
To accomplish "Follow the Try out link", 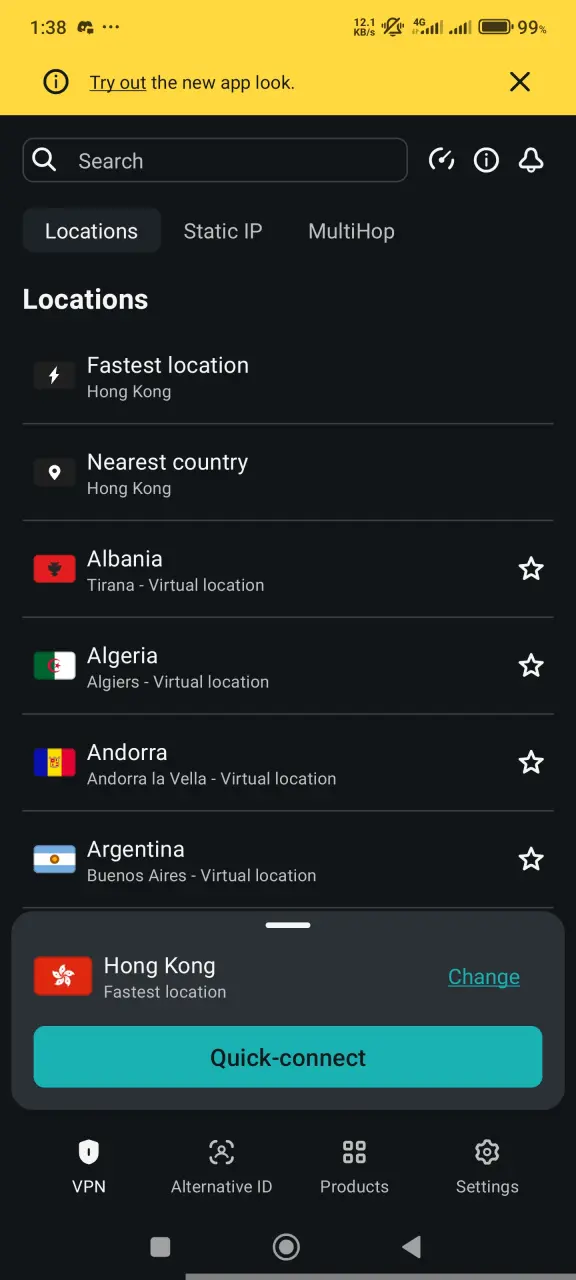I will point(118,83).
